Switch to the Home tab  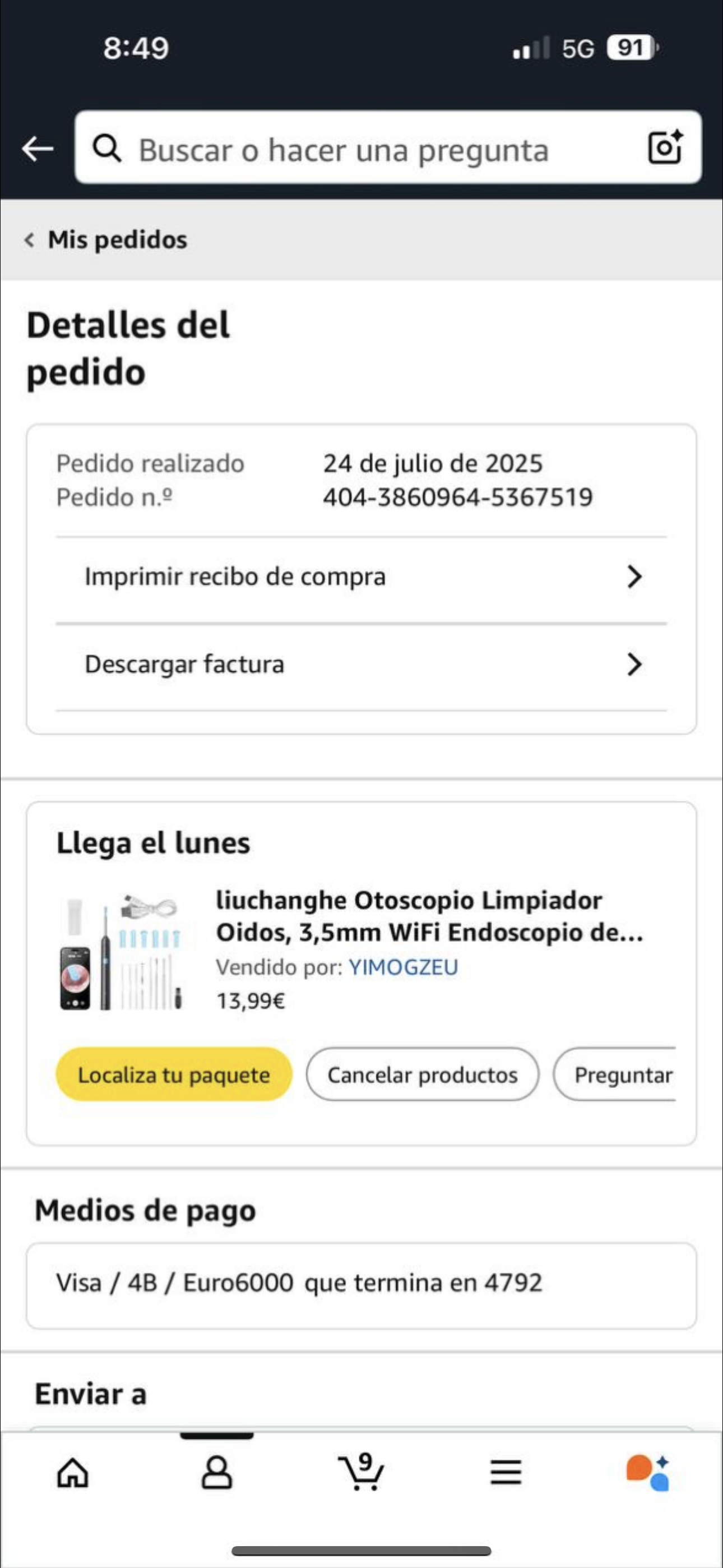pos(73,1473)
